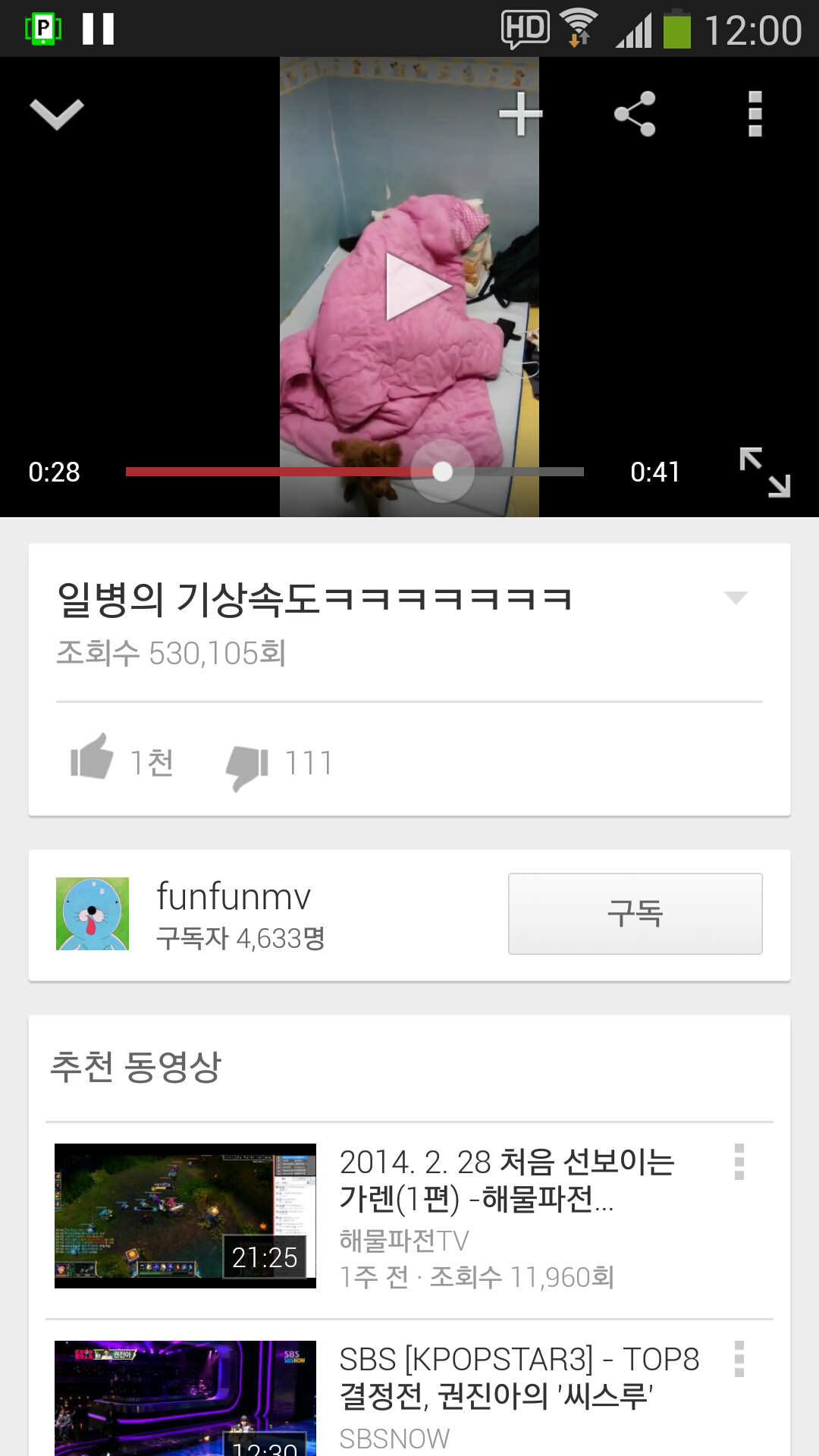Open options for the SBS KPOPSTAR3 video
The height and width of the screenshot is (1456, 819).
(739, 1359)
